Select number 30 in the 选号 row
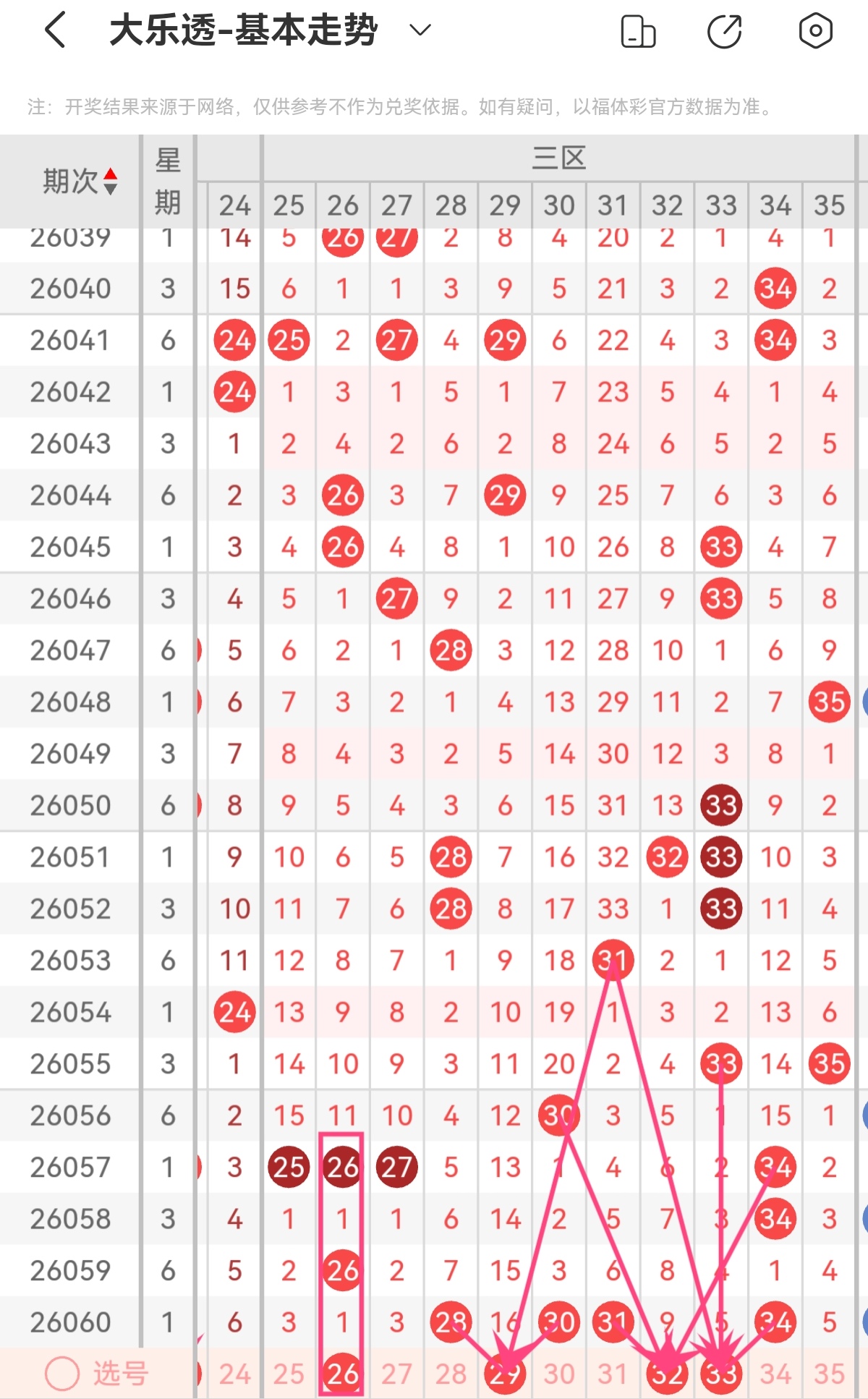The height and width of the screenshot is (1399, 868). [559, 1373]
